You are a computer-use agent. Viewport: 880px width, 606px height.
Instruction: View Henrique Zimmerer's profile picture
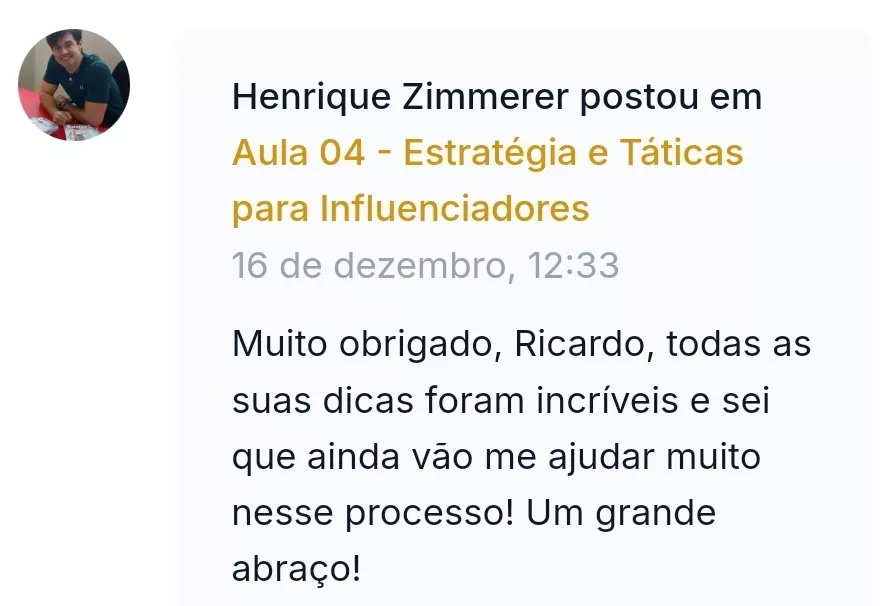(74, 85)
